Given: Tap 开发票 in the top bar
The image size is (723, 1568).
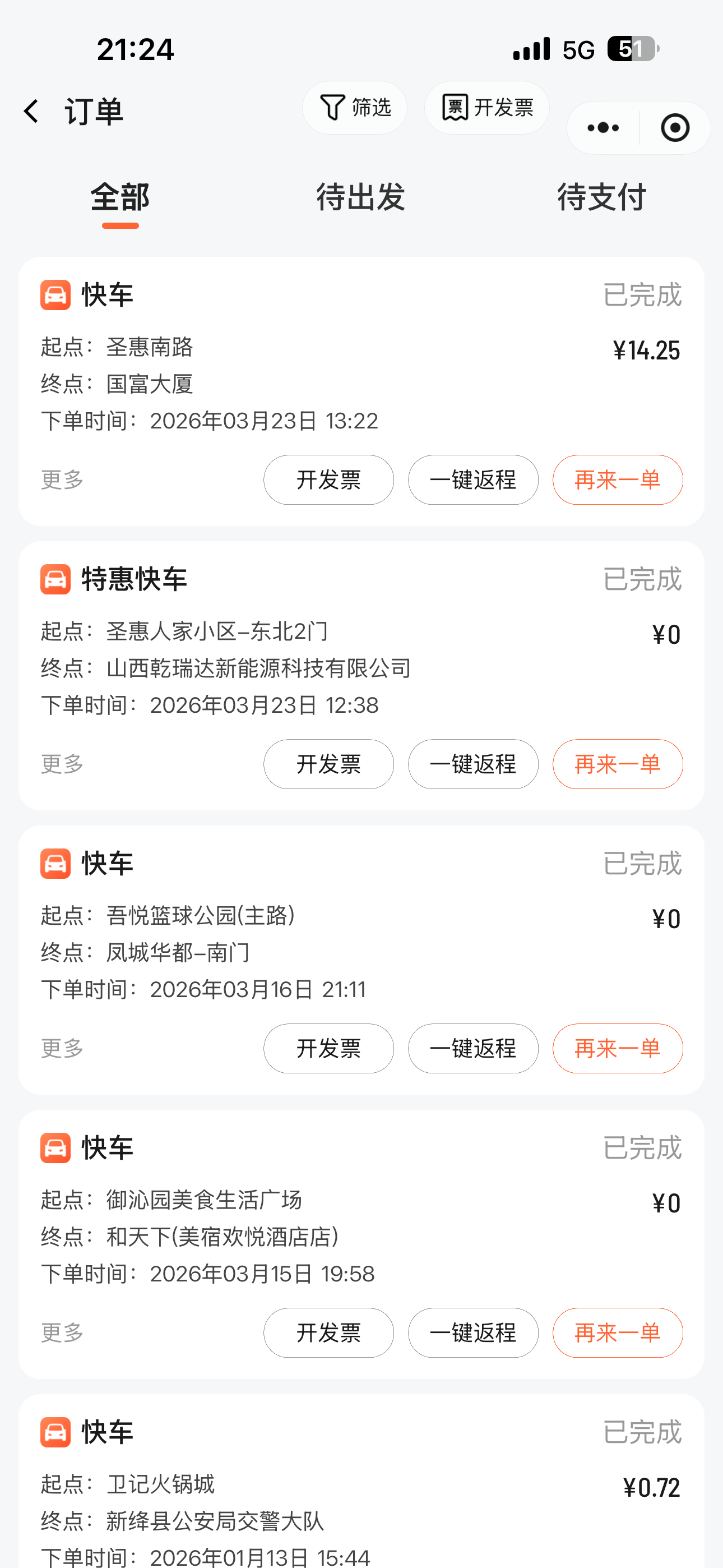Looking at the screenshot, I should 487,108.
